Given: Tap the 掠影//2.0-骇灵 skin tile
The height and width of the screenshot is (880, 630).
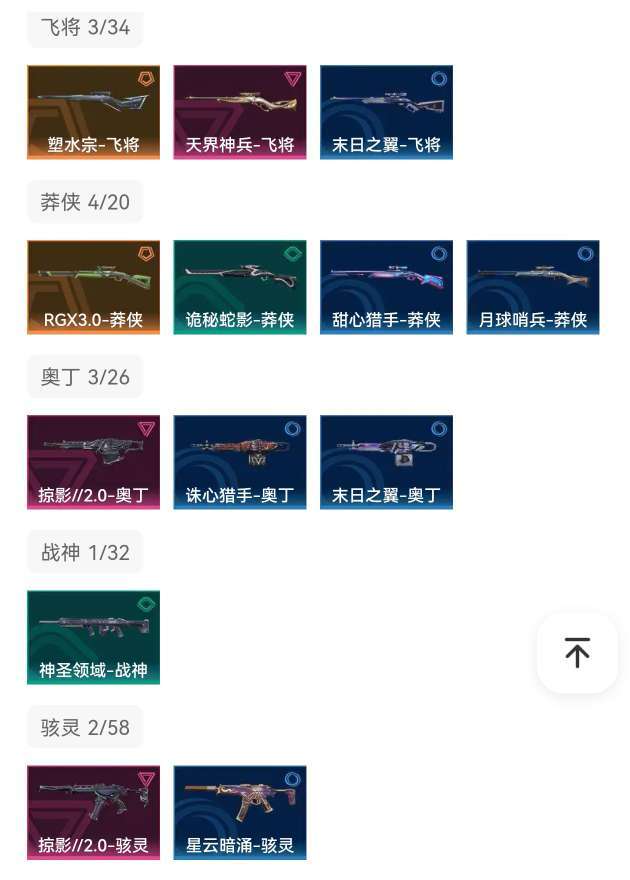Looking at the screenshot, I should point(93,812).
